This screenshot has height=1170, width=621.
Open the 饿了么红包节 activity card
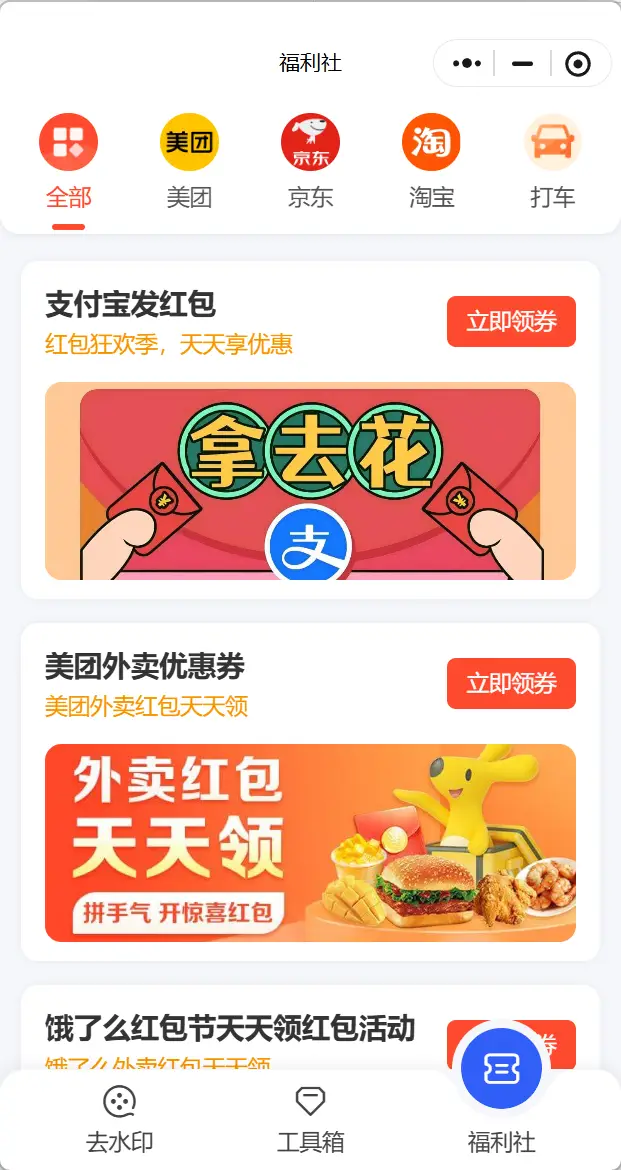(x=230, y=1029)
